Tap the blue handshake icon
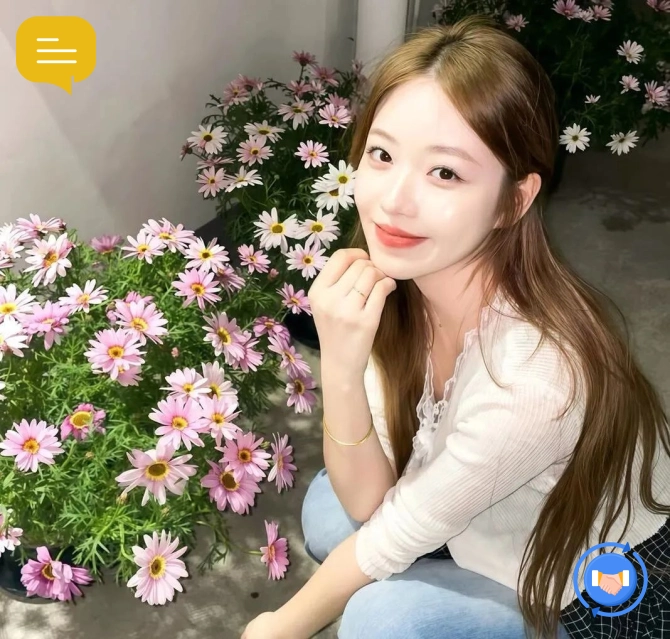670x639 pixels. coord(610,580)
